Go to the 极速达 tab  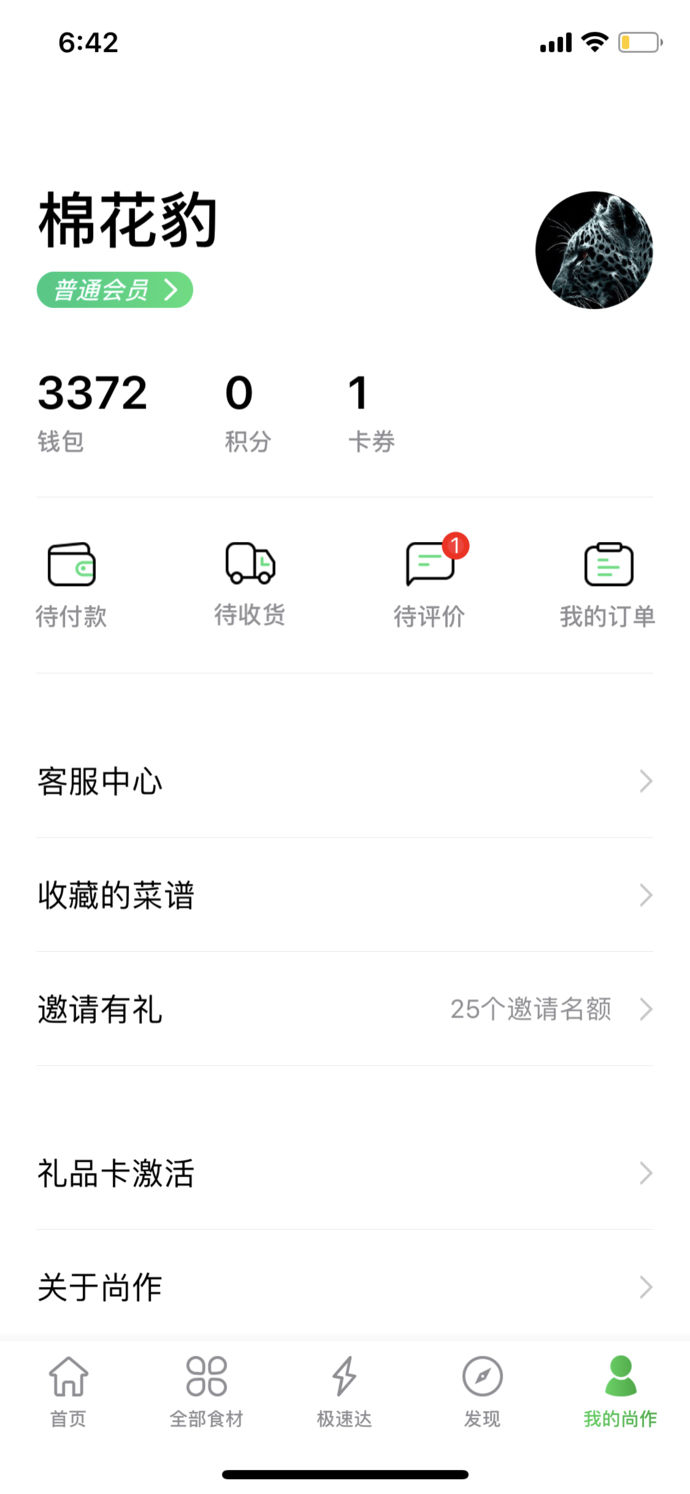pos(345,1390)
